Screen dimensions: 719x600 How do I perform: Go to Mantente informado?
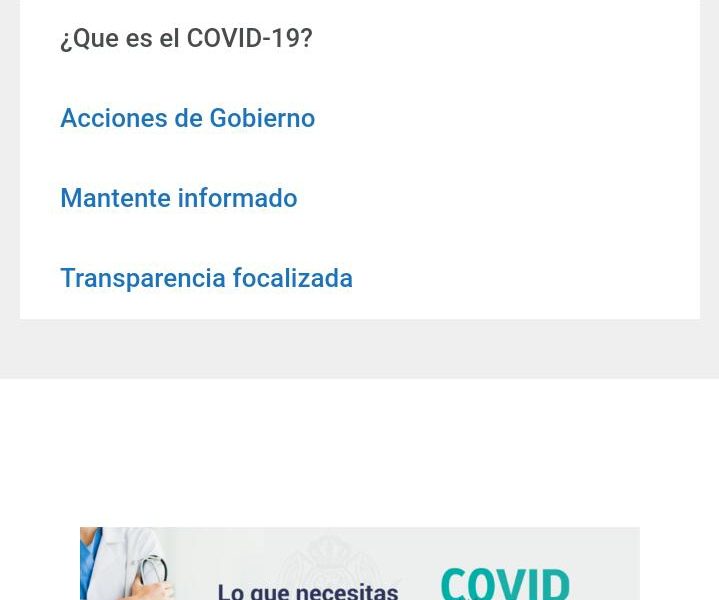(x=178, y=198)
